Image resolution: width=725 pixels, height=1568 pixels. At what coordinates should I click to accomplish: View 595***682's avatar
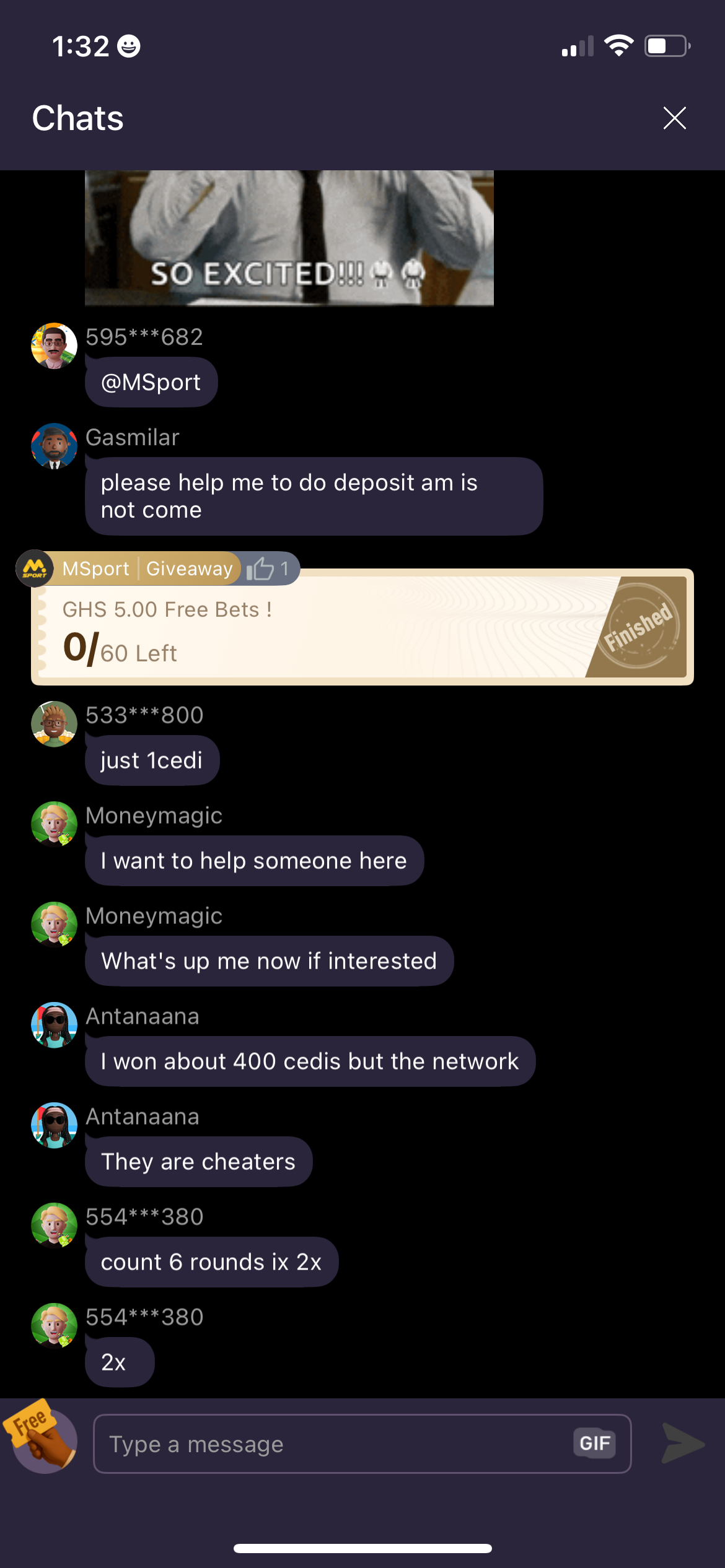pyautogui.click(x=55, y=346)
